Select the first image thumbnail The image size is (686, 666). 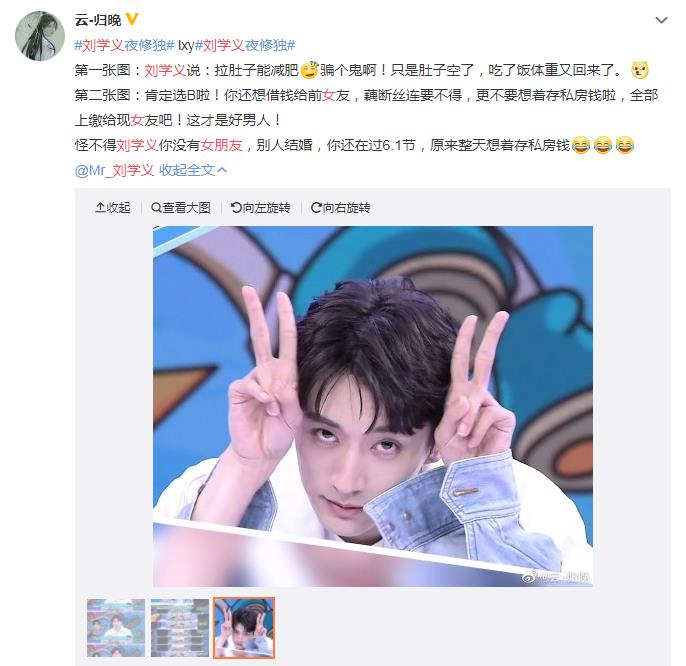click(x=116, y=628)
